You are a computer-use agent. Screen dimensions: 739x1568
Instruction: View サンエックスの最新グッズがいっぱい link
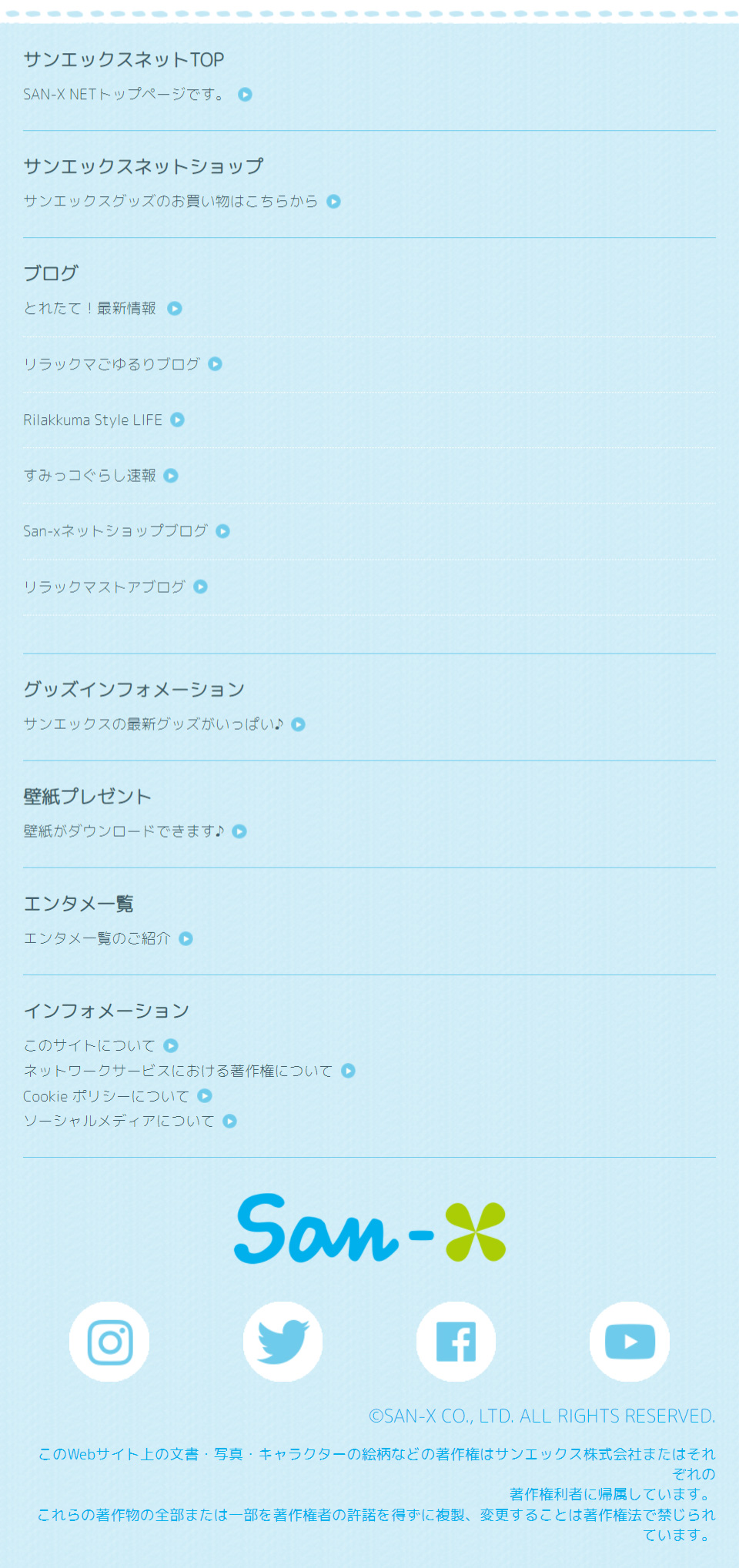click(165, 724)
